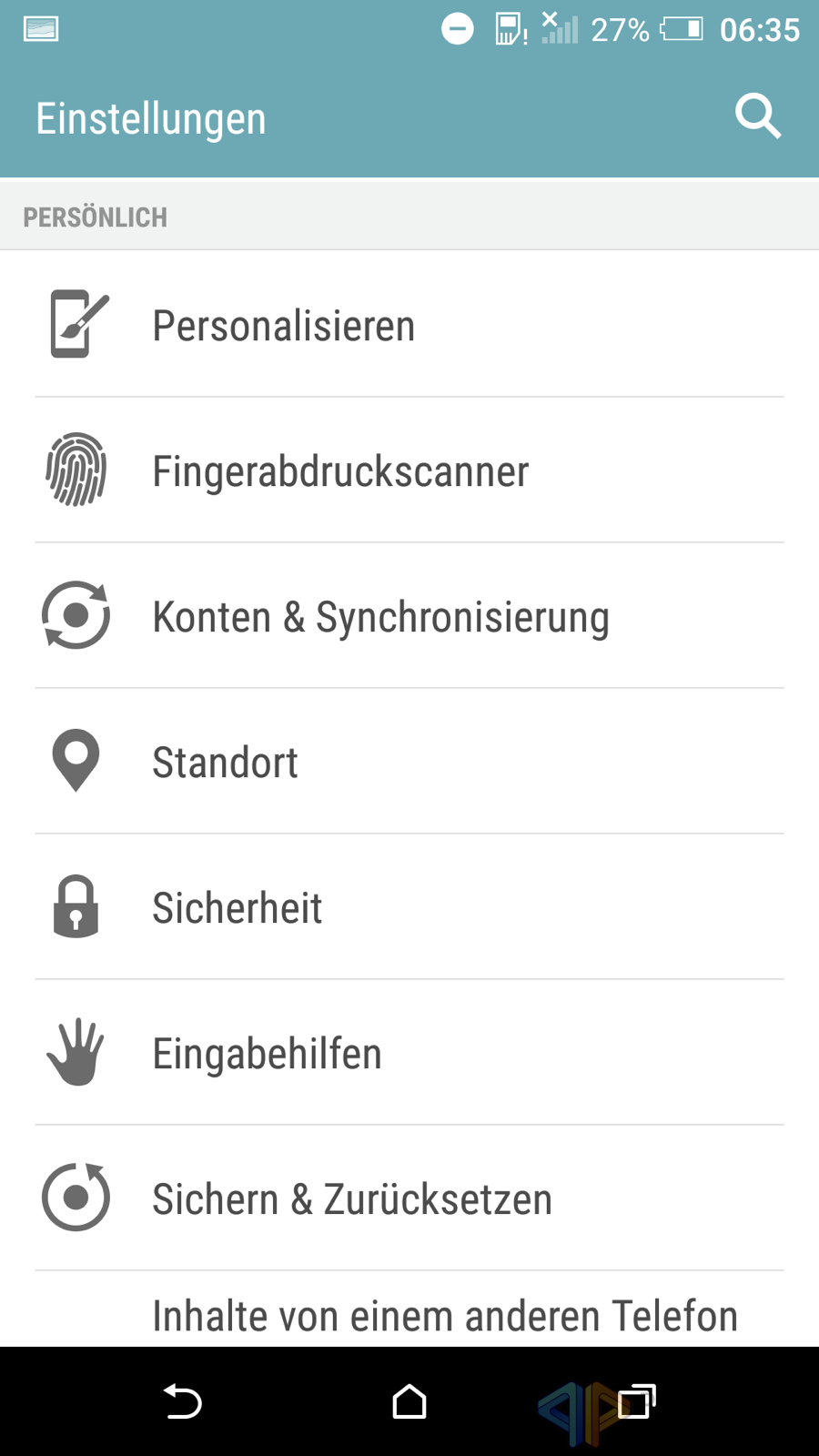
Task: Select Konten & Synchronisierung
Action: 409,616
